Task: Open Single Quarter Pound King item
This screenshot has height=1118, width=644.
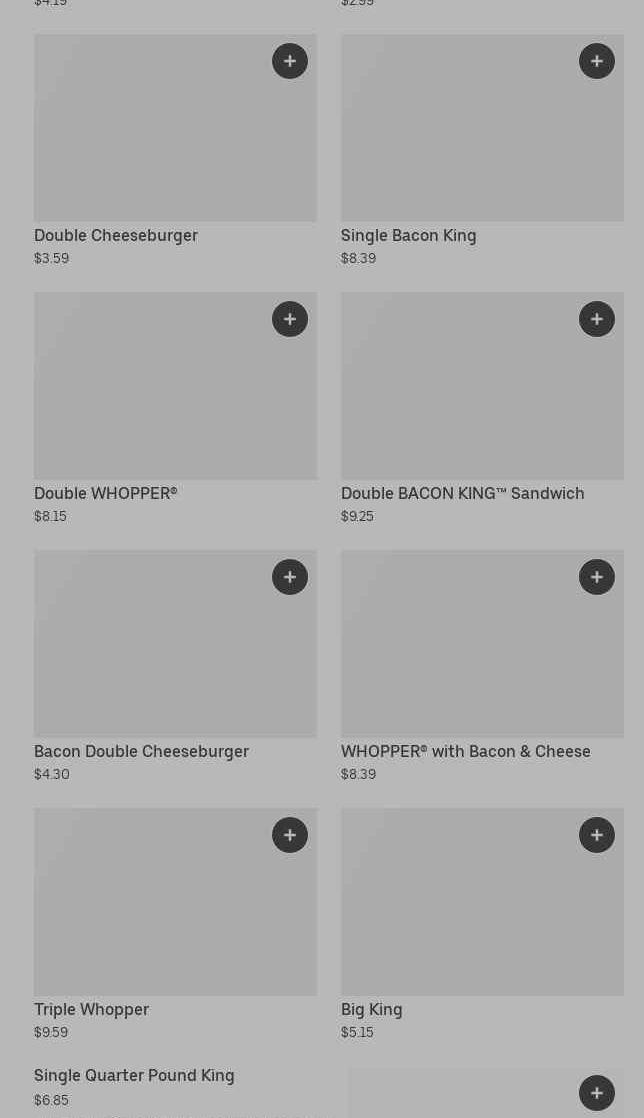Action: (x=134, y=1075)
